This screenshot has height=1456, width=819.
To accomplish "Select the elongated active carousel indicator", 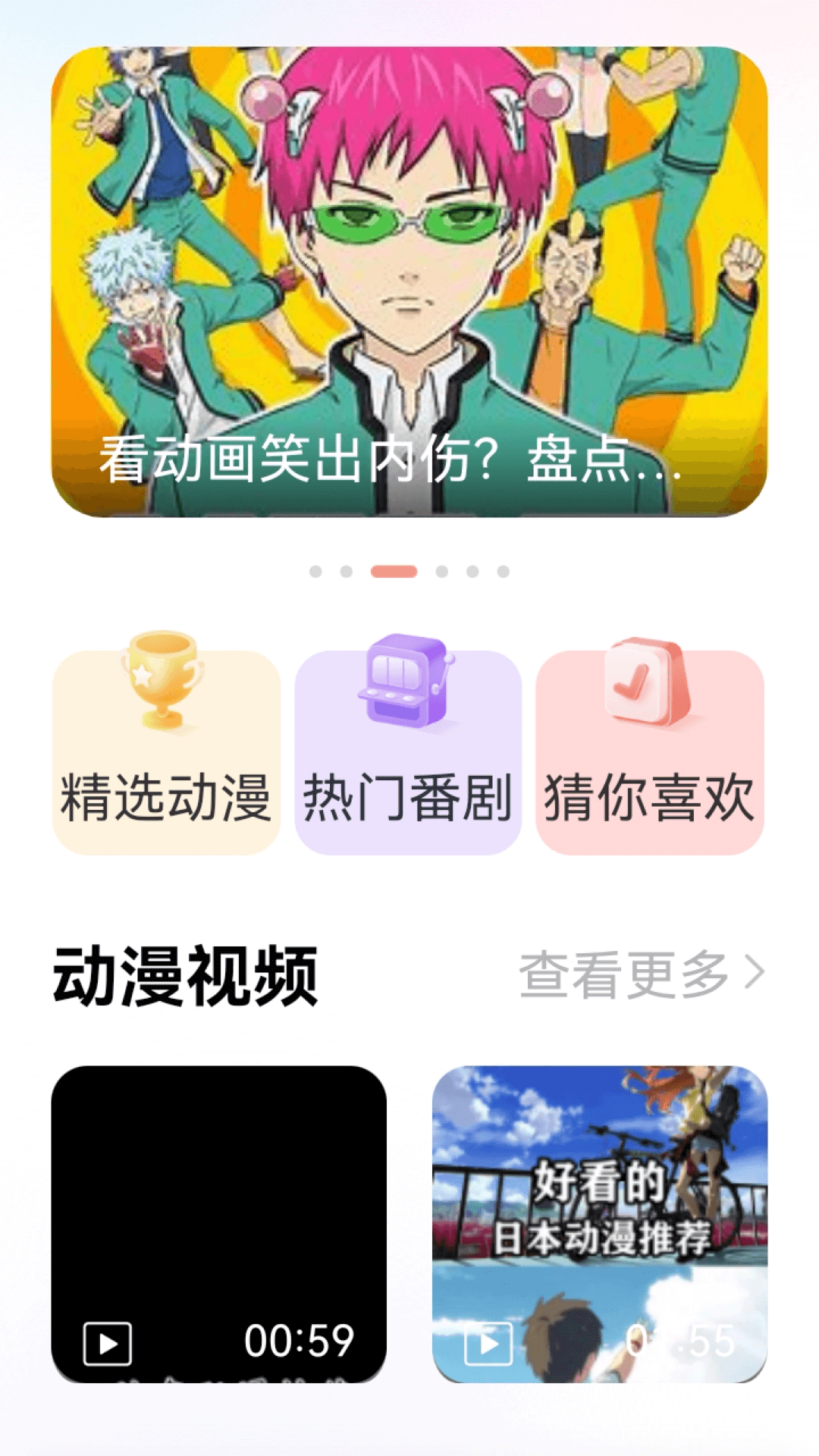I will click(392, 573).
